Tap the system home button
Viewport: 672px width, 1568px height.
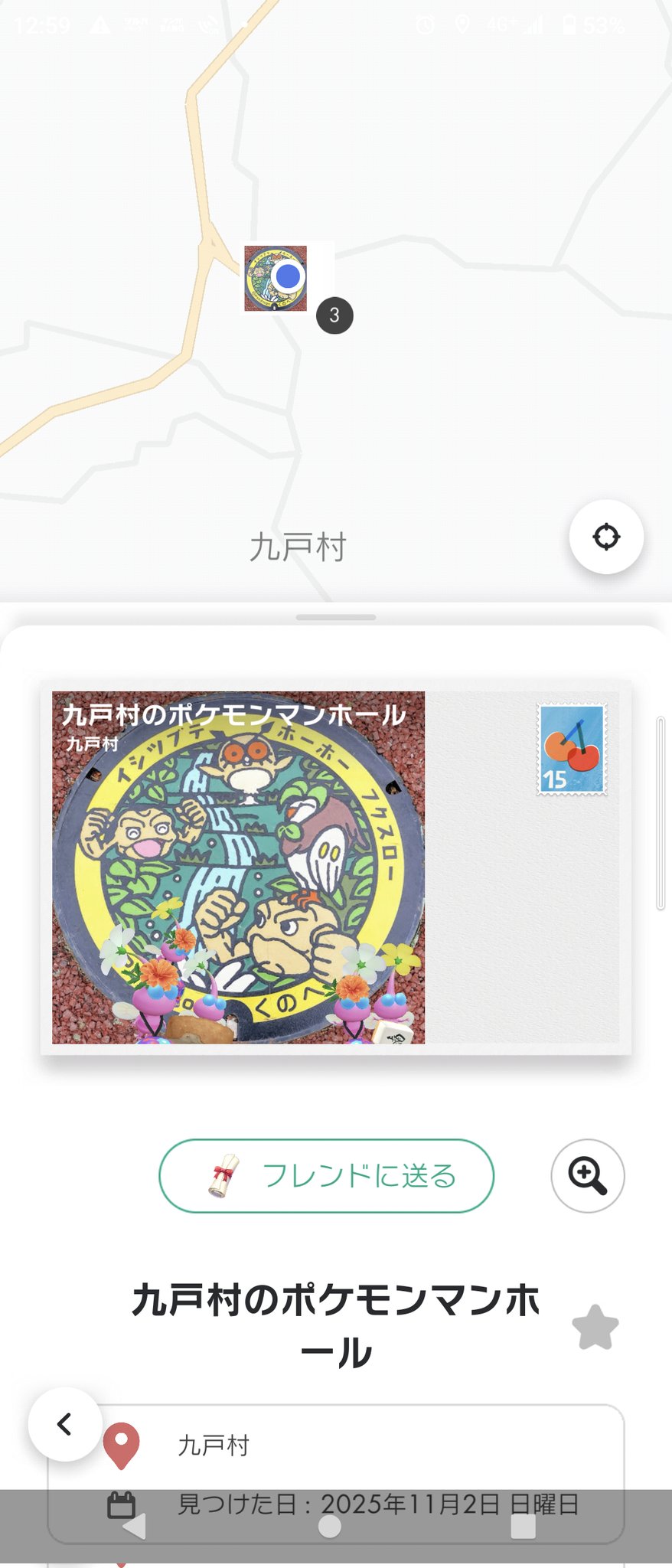(329, 1527)
